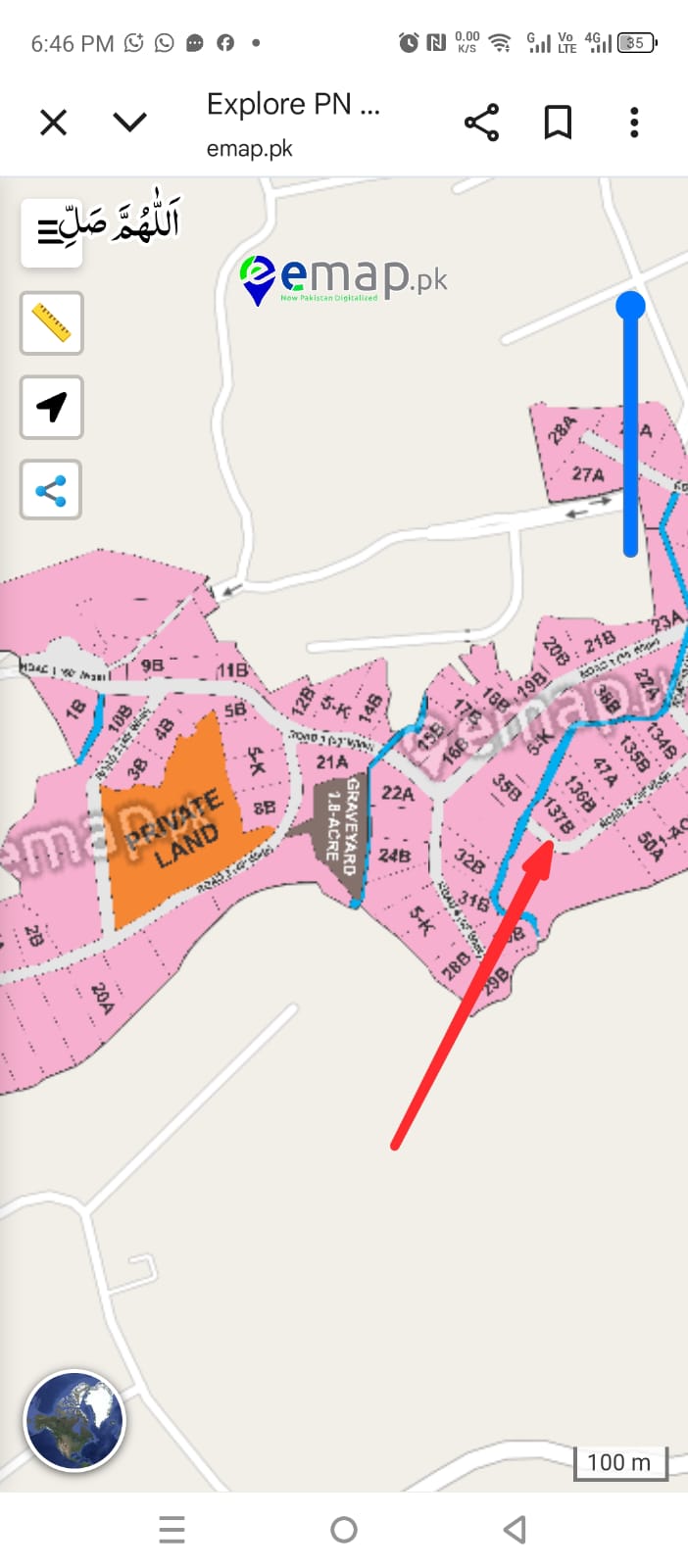Image resolution: width=688 pixels, height=1568 pixels.
Task: Go to the home screen
Action: [x=344, y=1530]
